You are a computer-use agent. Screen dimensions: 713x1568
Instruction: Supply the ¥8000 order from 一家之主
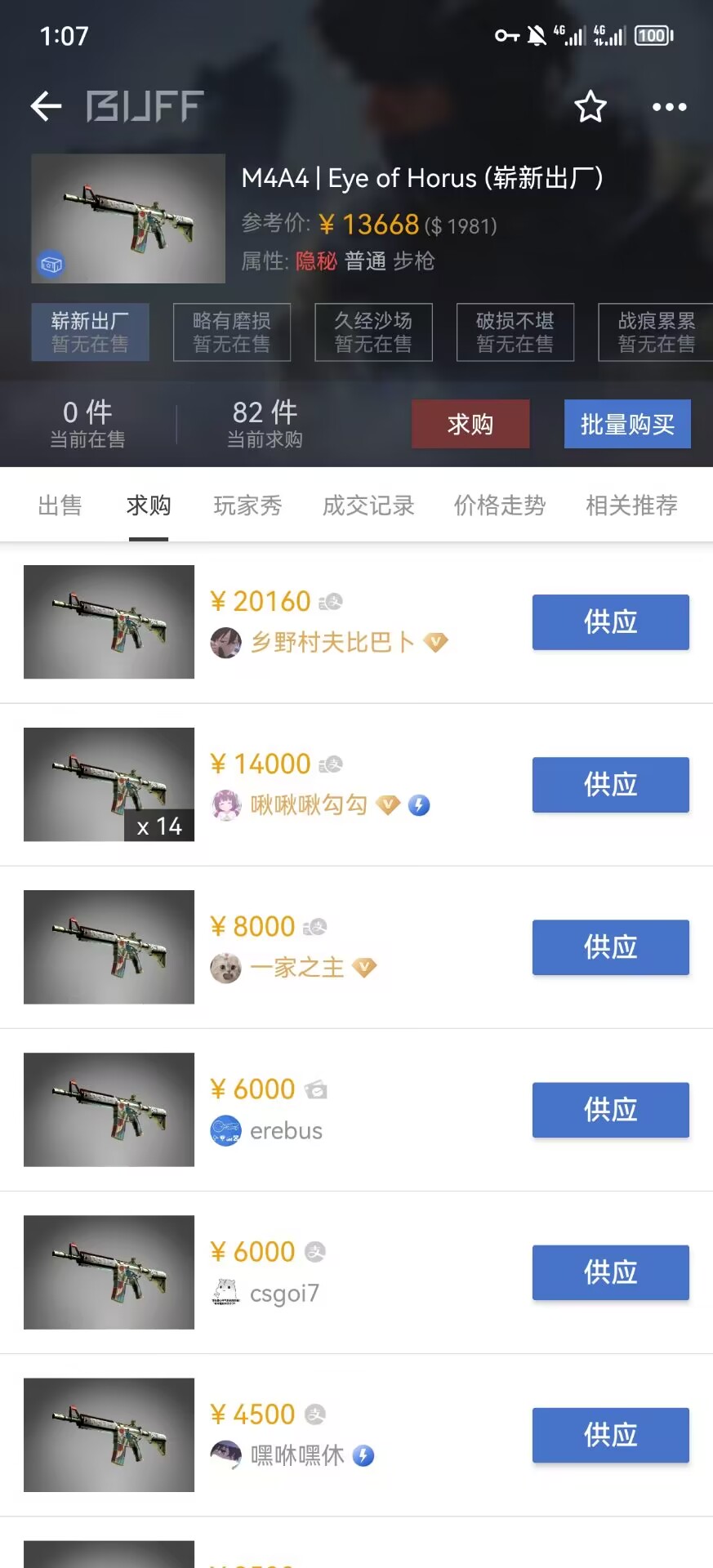(611, 947)
